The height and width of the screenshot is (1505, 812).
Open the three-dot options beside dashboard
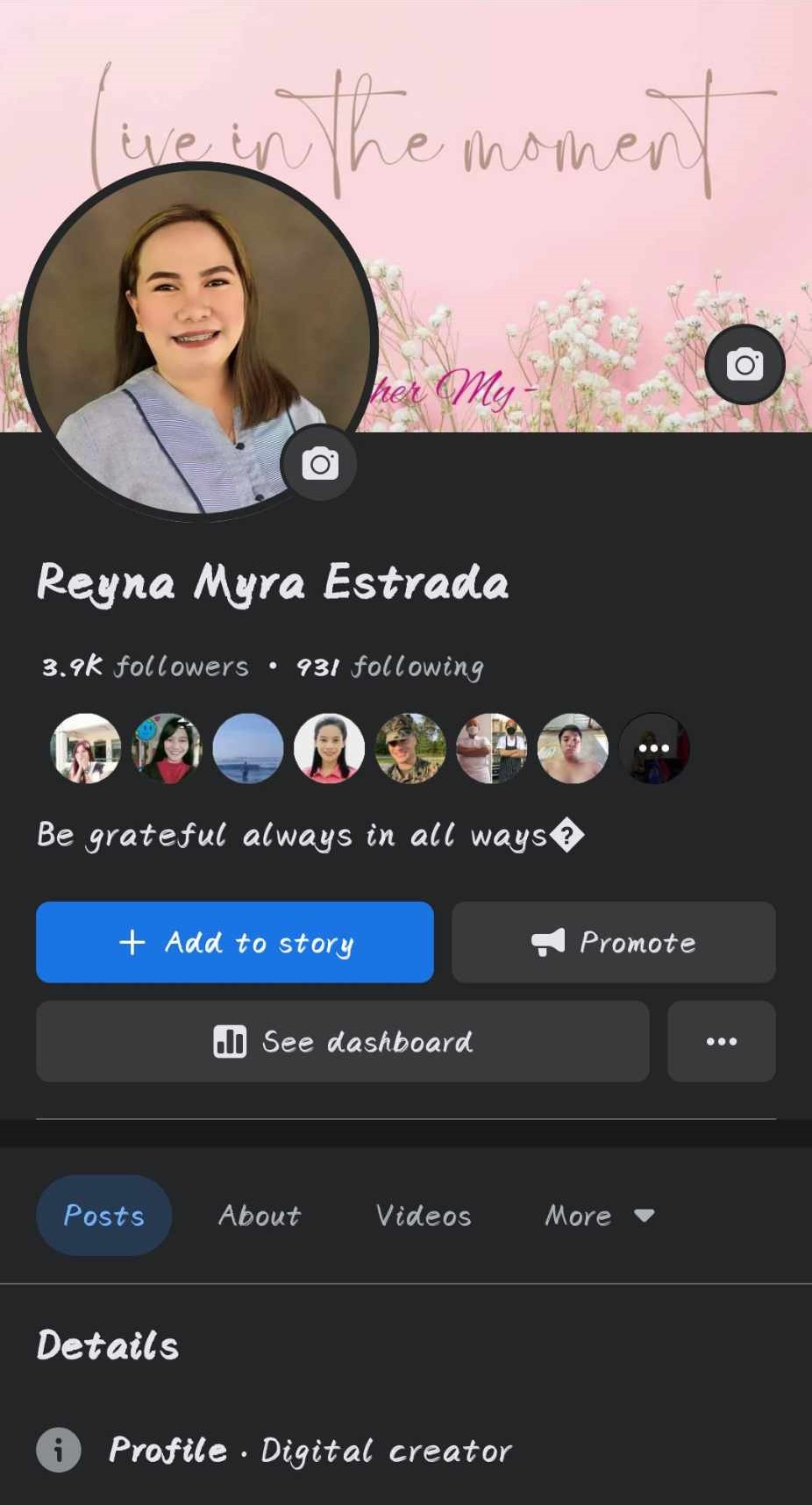point(721,1041)
